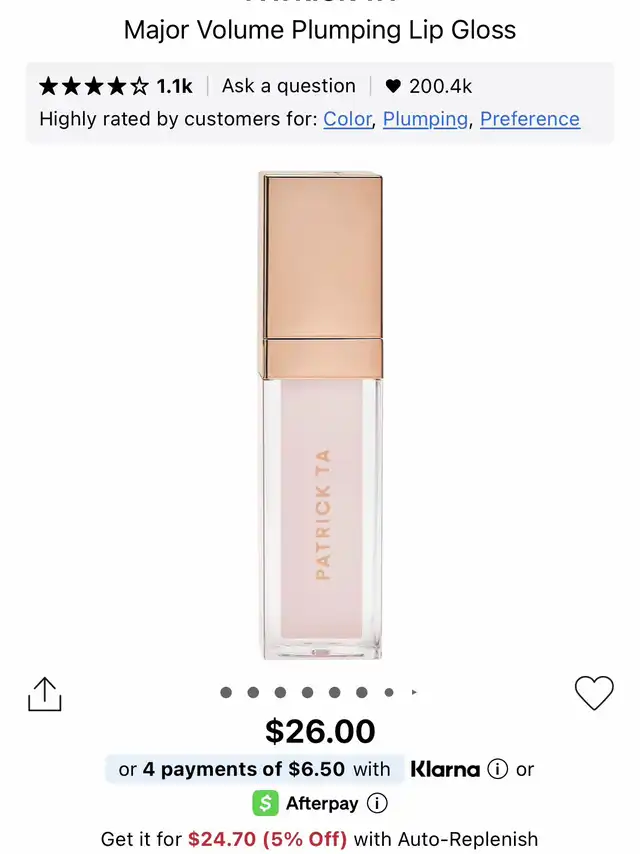Add lip gloss to Loves heart

pyautogui.click(x=593, y=692)
